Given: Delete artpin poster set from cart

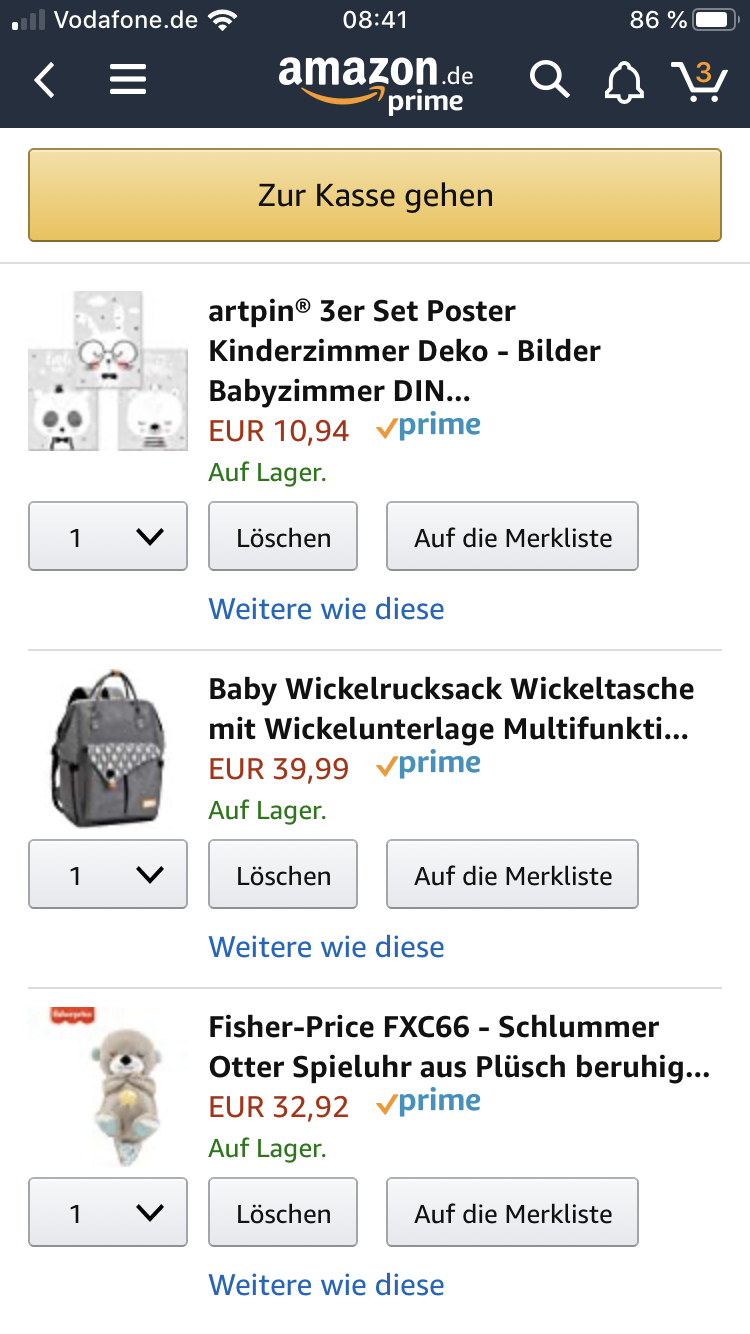Looking at the screenshot, I should (x=283, y=537).
